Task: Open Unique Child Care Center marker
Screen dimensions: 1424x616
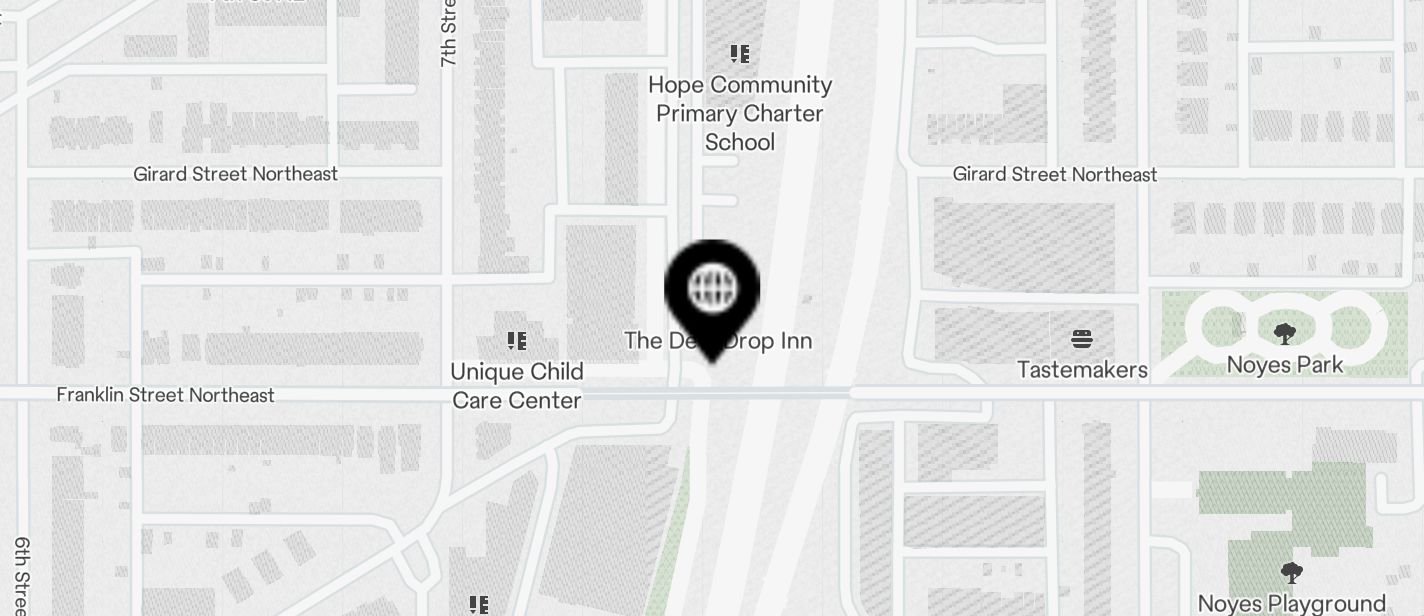Action: (x=516, y=342)
